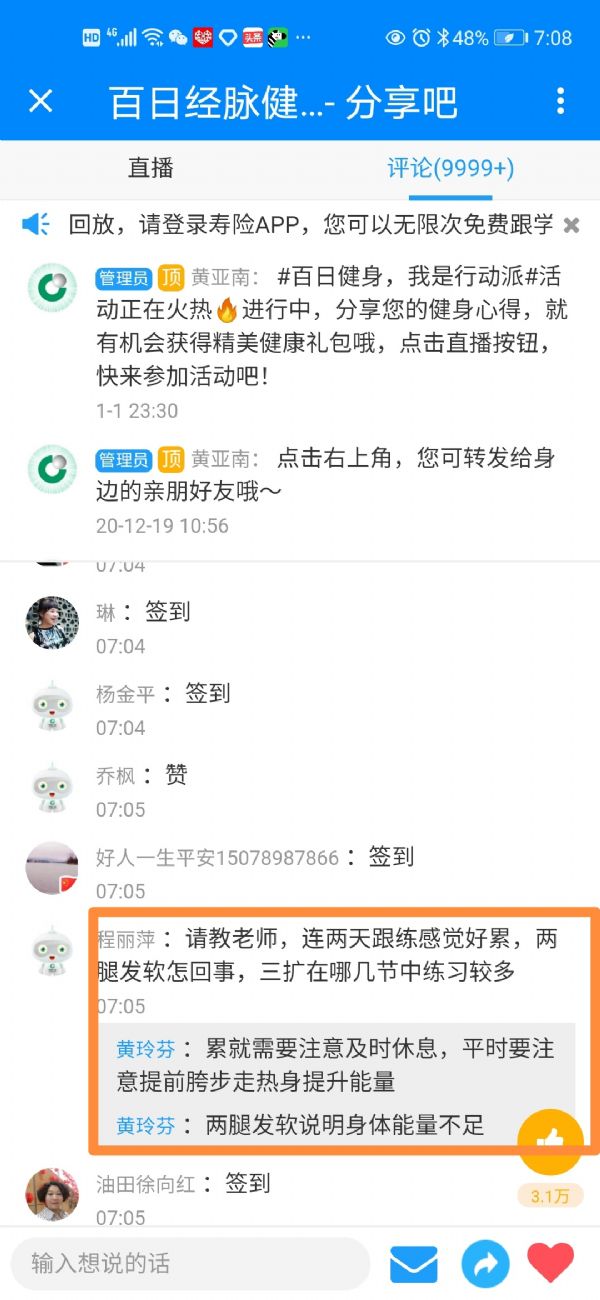
Task: Share using the blue arrow icon
Action: [485, 1264]
